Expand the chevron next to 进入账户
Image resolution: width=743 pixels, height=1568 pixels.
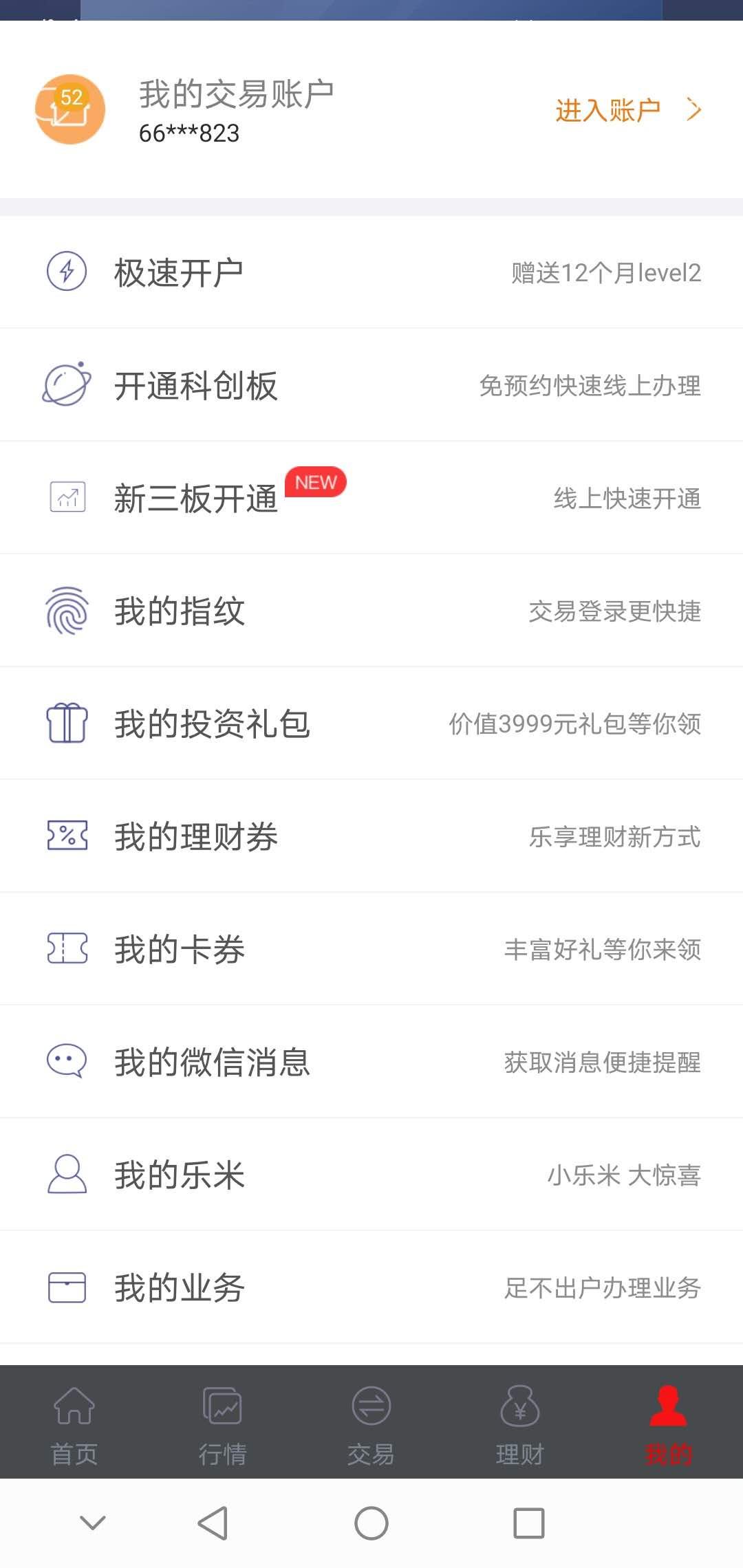(x=693, y=109)
